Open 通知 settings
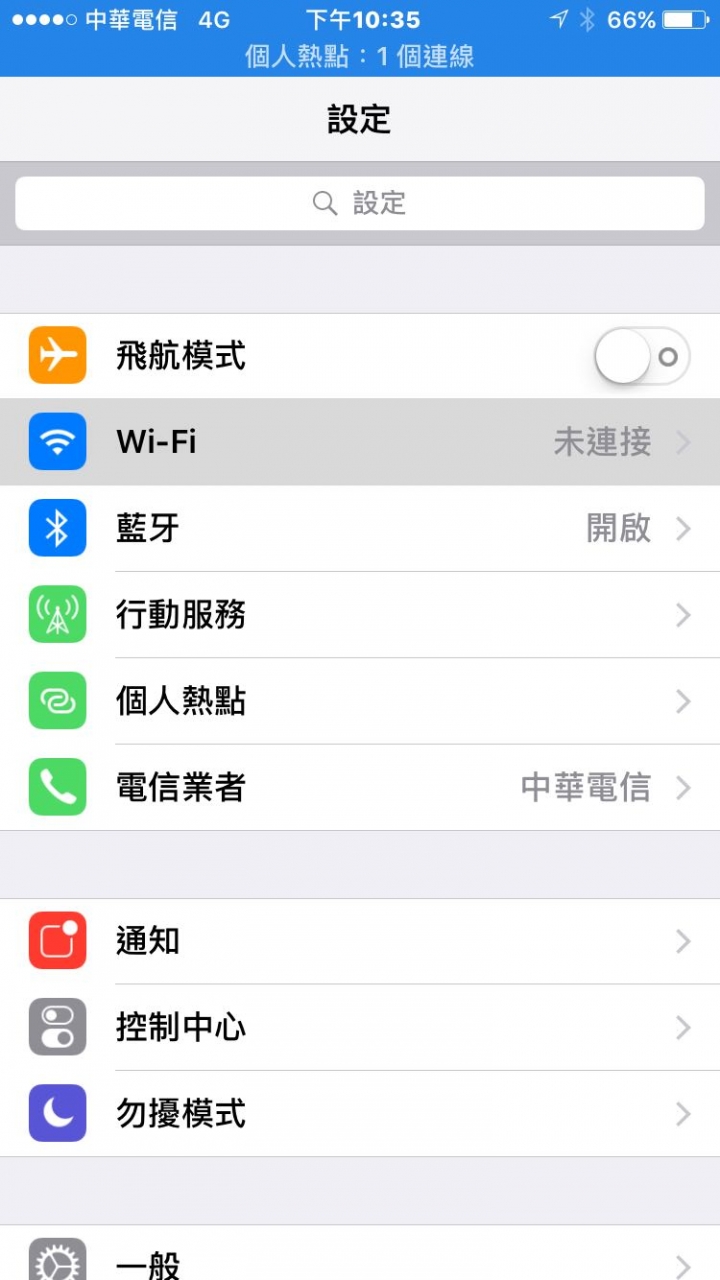Image resolution: width=720 pixels, height=1280 pixels. tap(360, 941)
